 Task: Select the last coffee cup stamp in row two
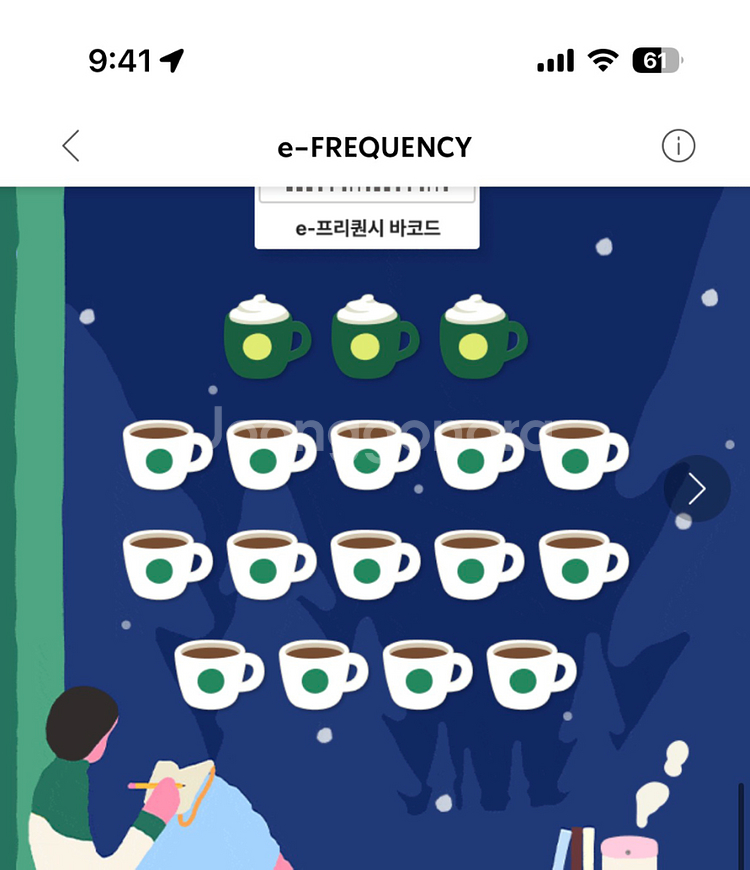[x=578, y=453]
